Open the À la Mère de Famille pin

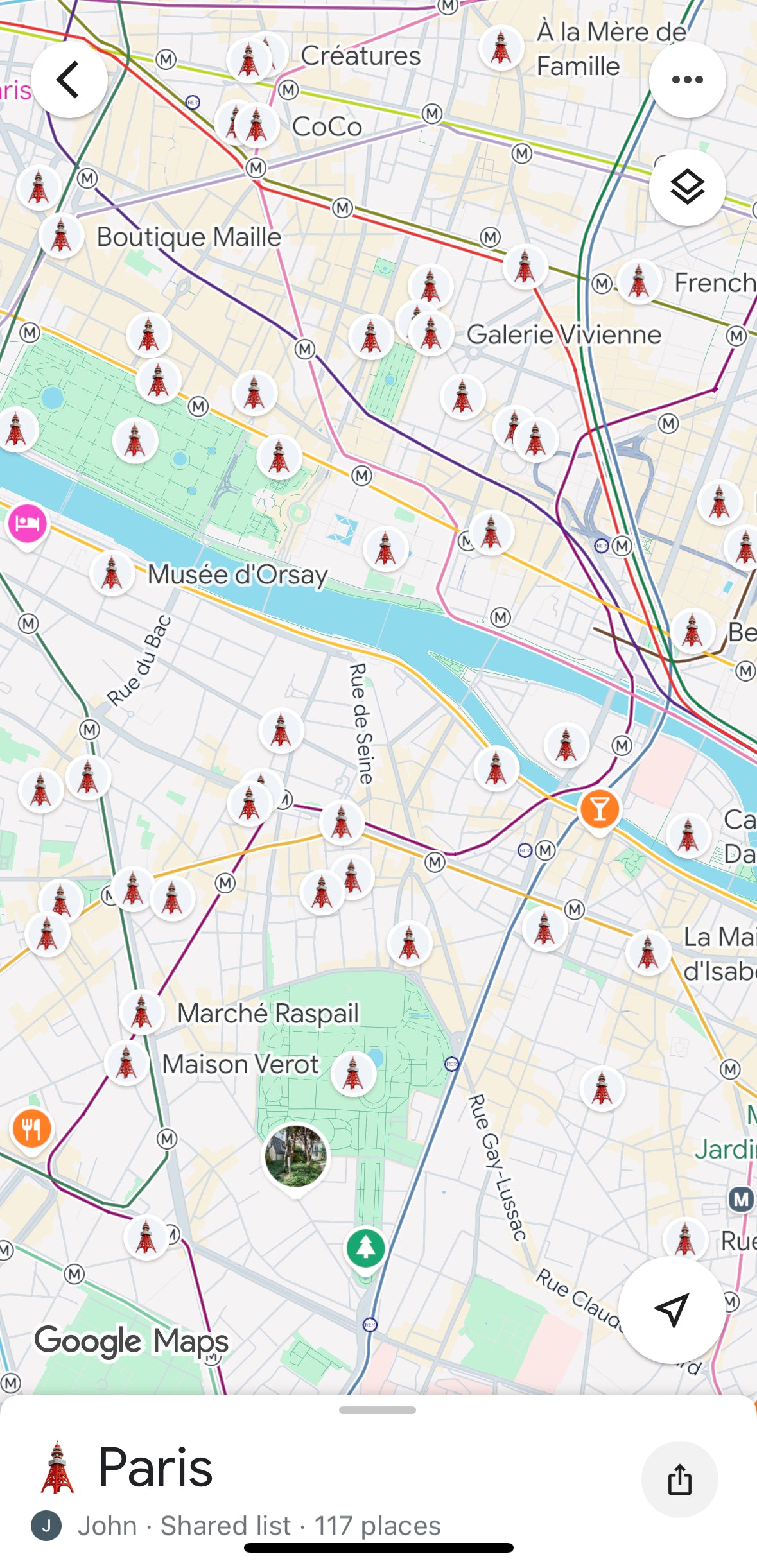click(x=501, y=47)
